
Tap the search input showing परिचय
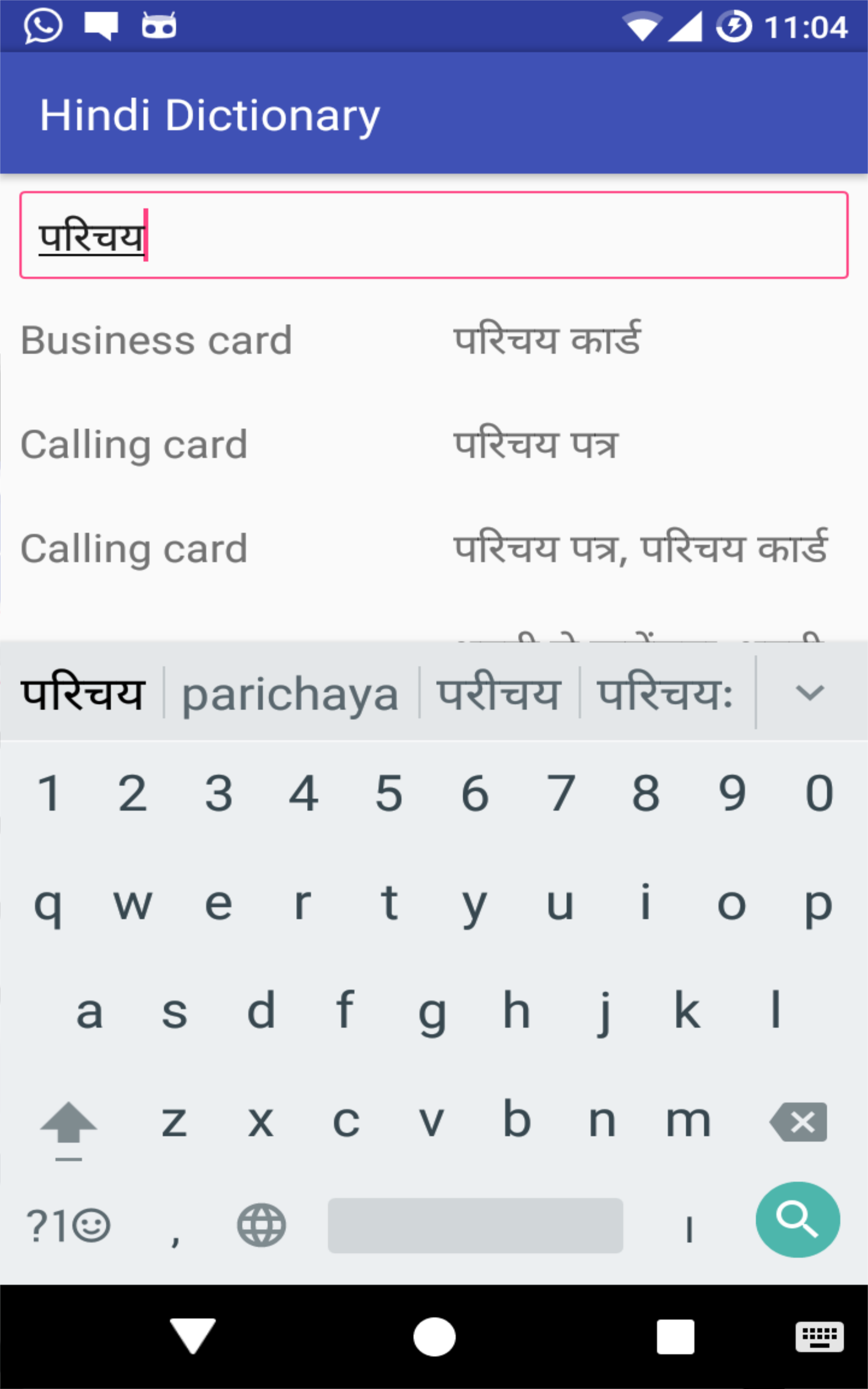tap(434, 234)
